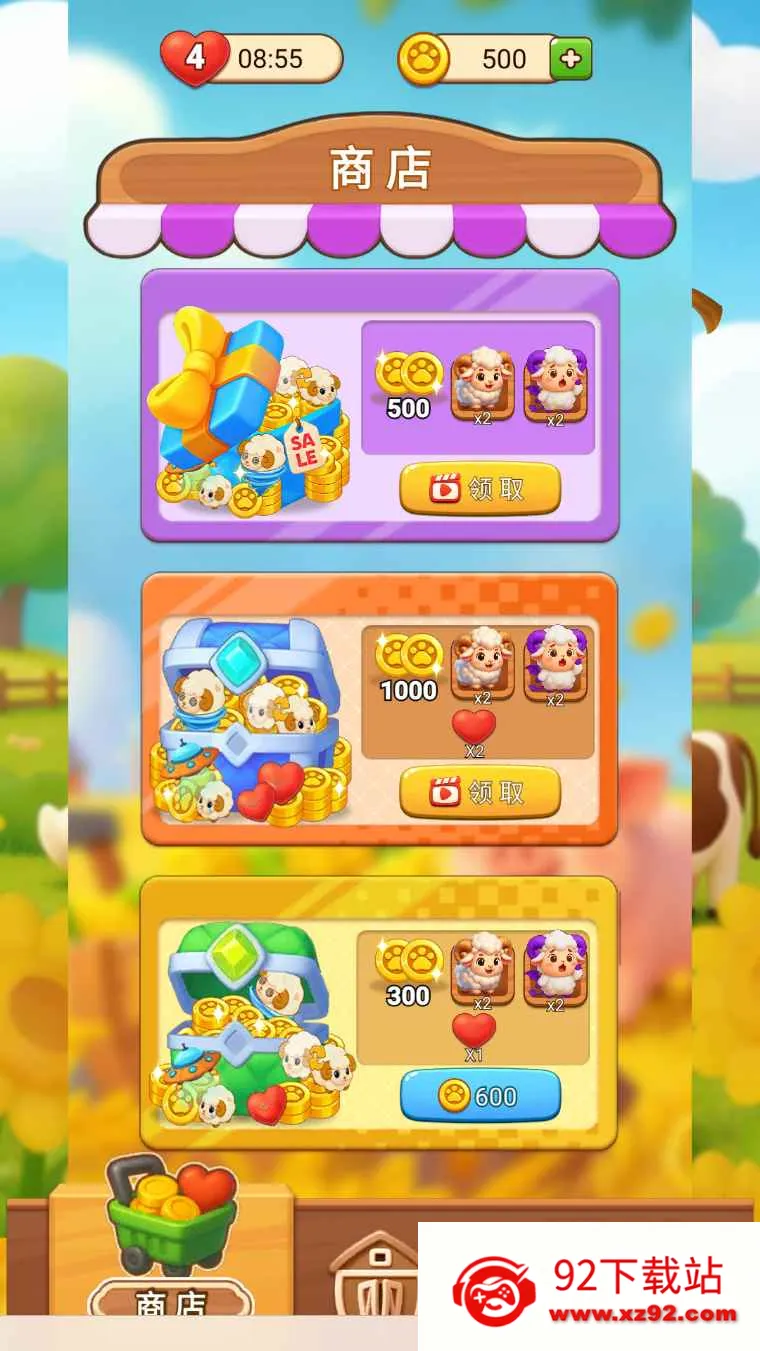Claim the 500-coin gift pack via video
The height and width of the screenshot is (1351, 760).
(480, 489)
